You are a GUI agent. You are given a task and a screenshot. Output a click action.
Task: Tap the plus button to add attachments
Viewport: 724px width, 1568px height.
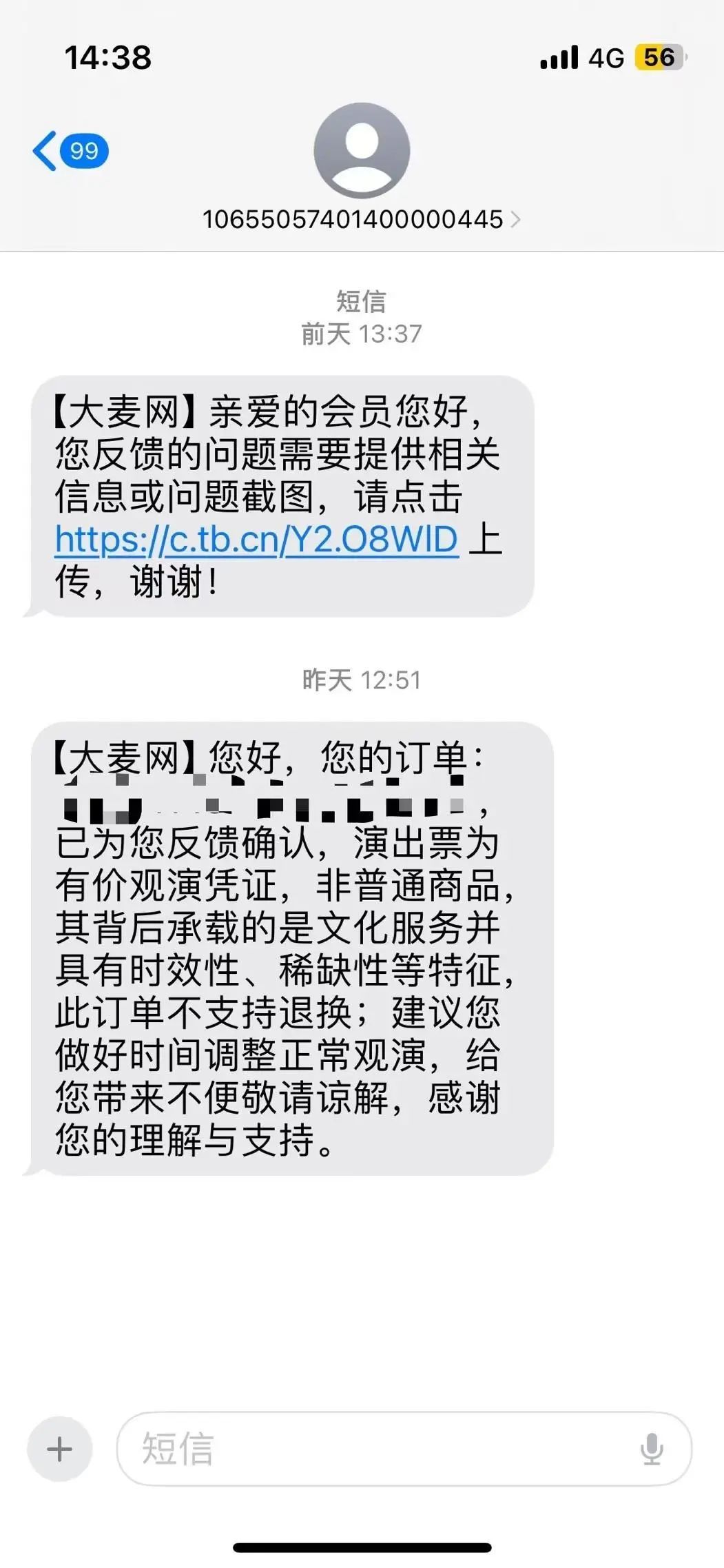pos(60,1449)
